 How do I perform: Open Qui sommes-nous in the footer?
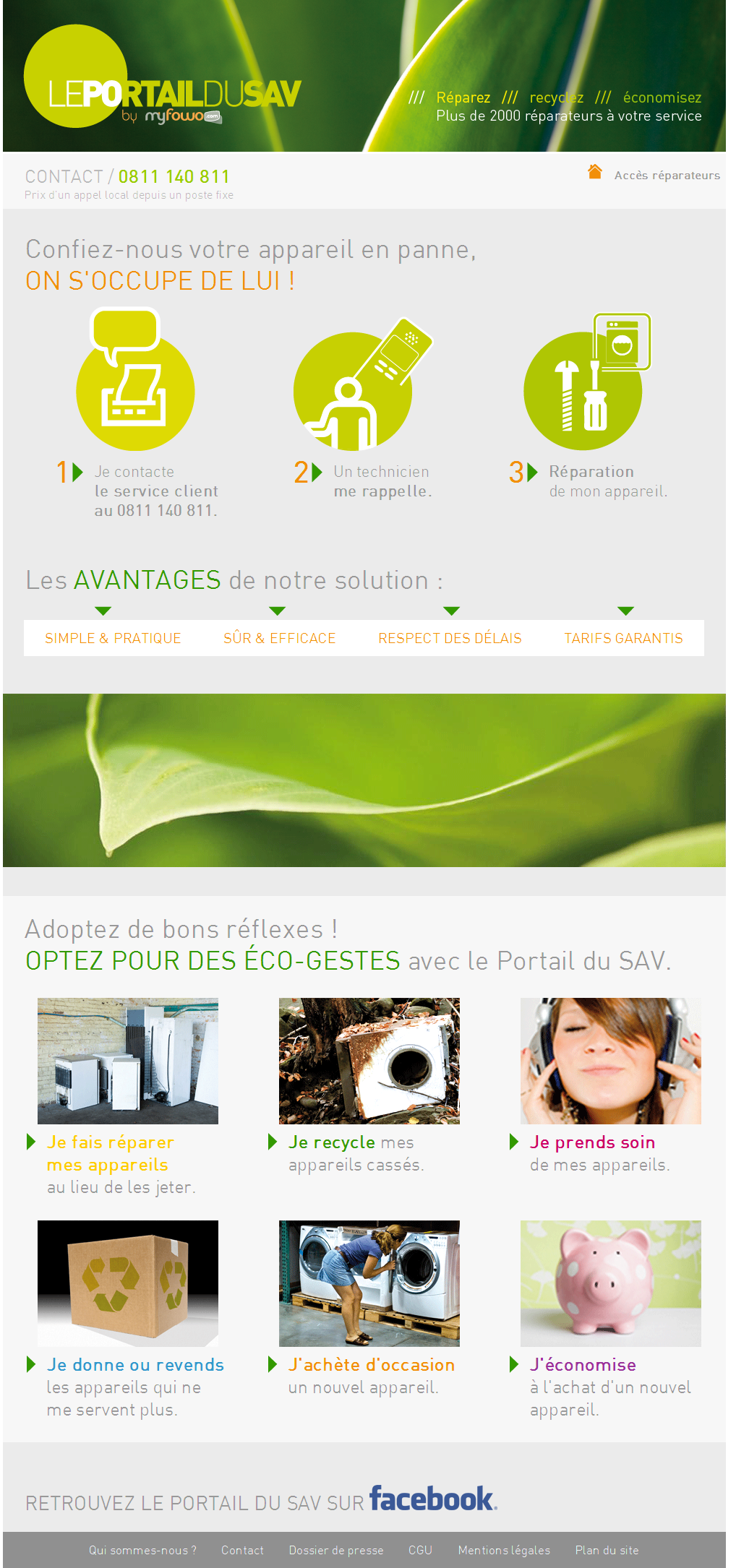(142, 1551)
